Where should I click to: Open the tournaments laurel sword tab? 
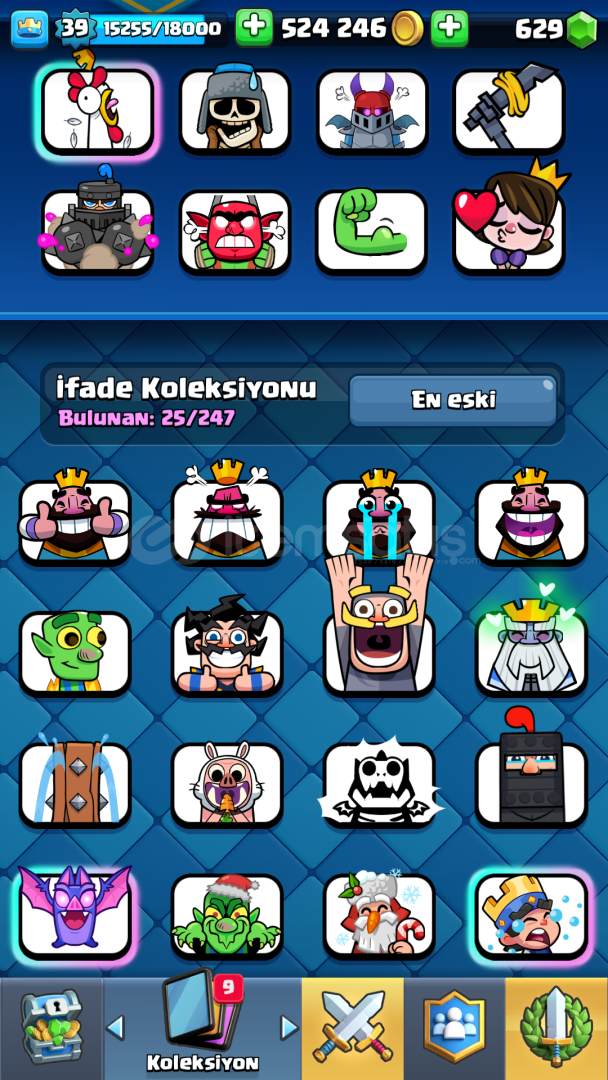pyautogui.click(x=556, y=1028)
